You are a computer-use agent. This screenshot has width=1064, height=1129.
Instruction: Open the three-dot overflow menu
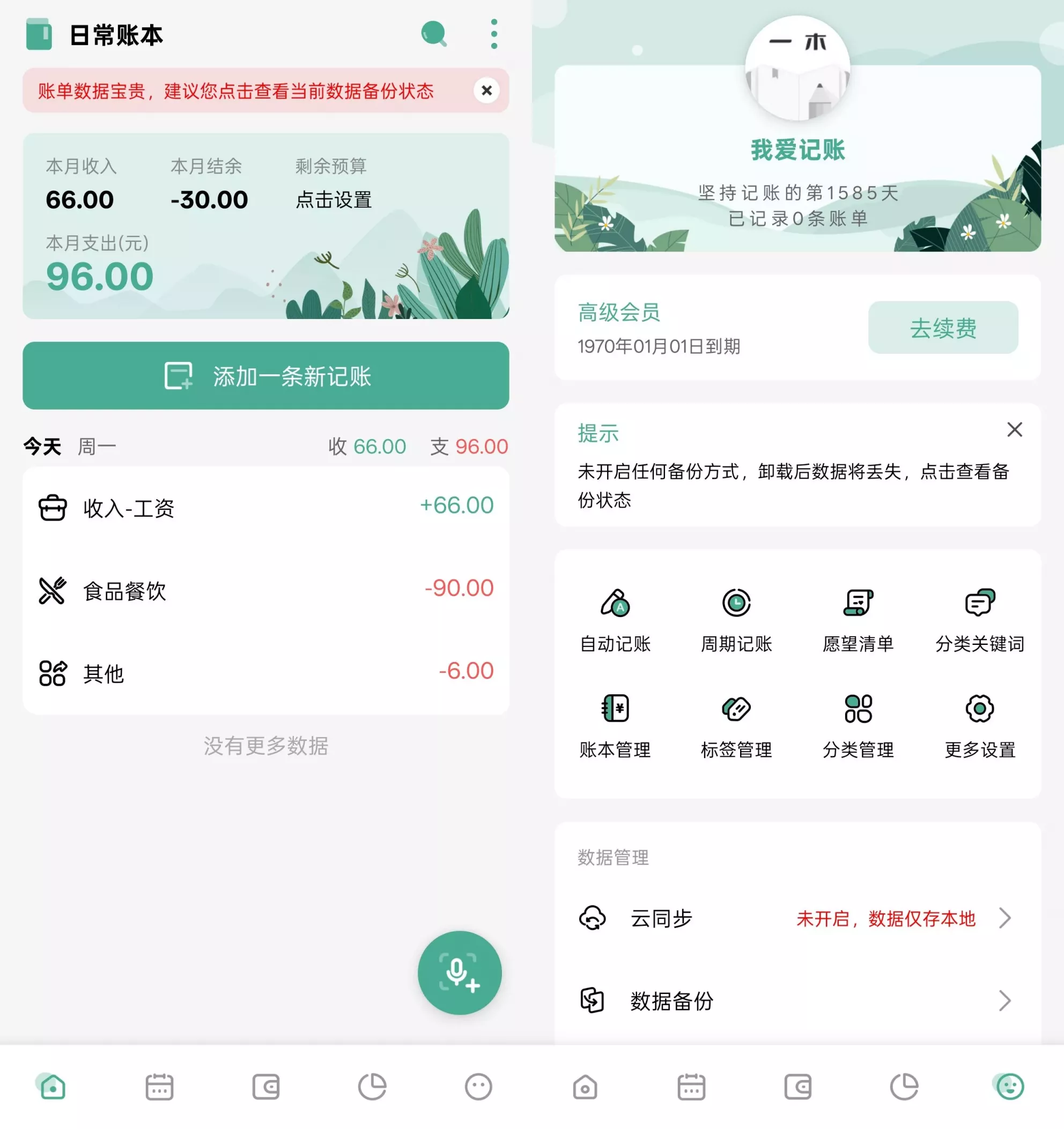[493, 34]
